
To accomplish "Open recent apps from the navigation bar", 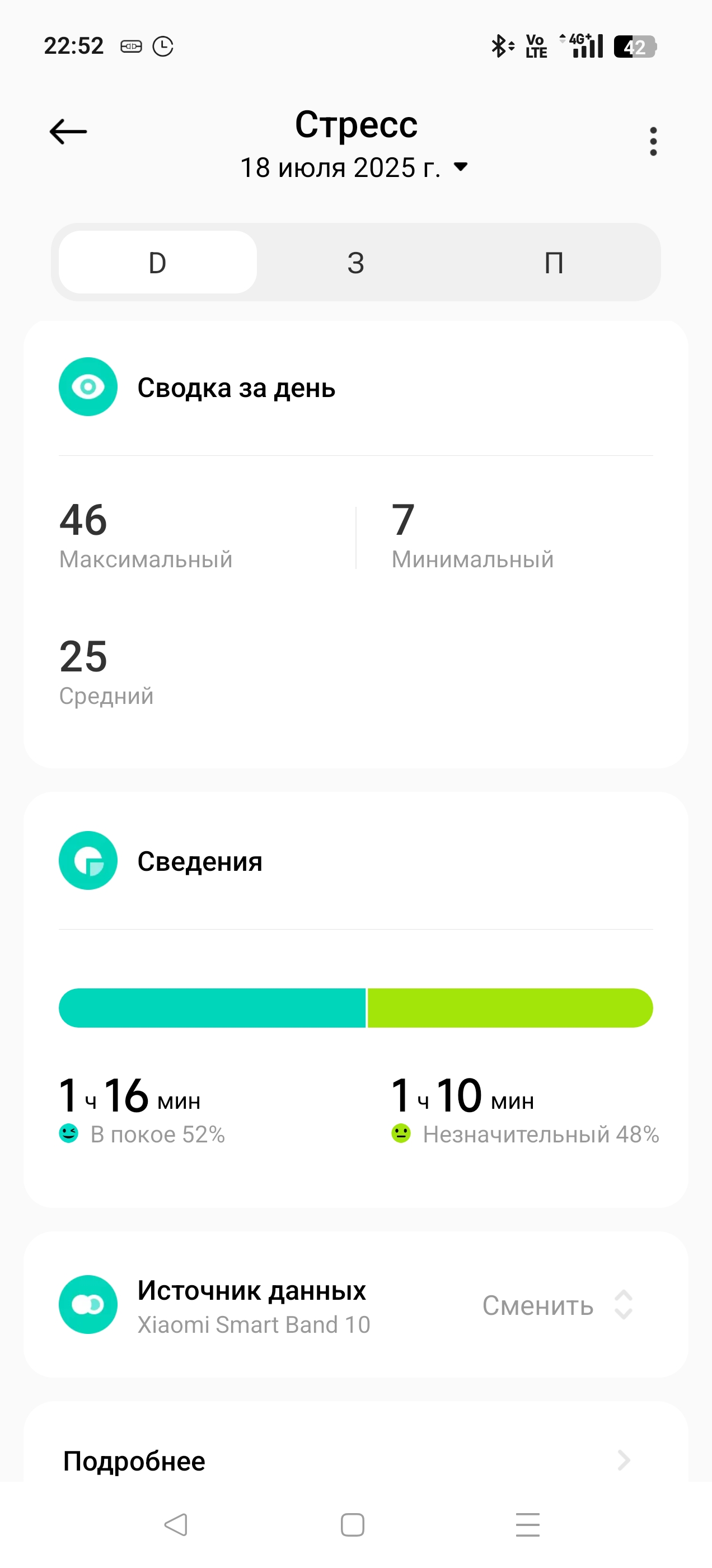I will (528, 1525).
